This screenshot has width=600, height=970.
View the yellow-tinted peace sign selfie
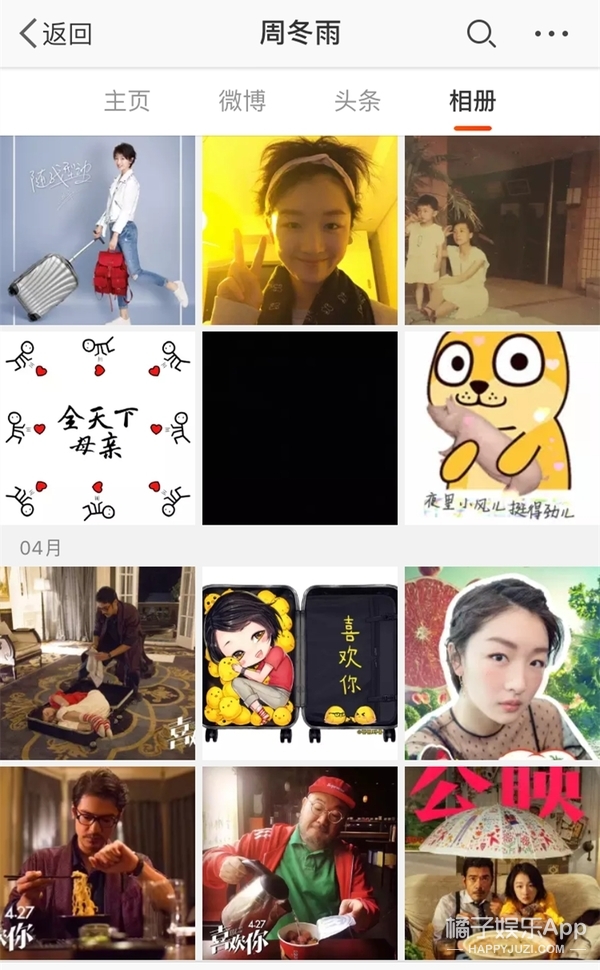[x=299, y=230]
